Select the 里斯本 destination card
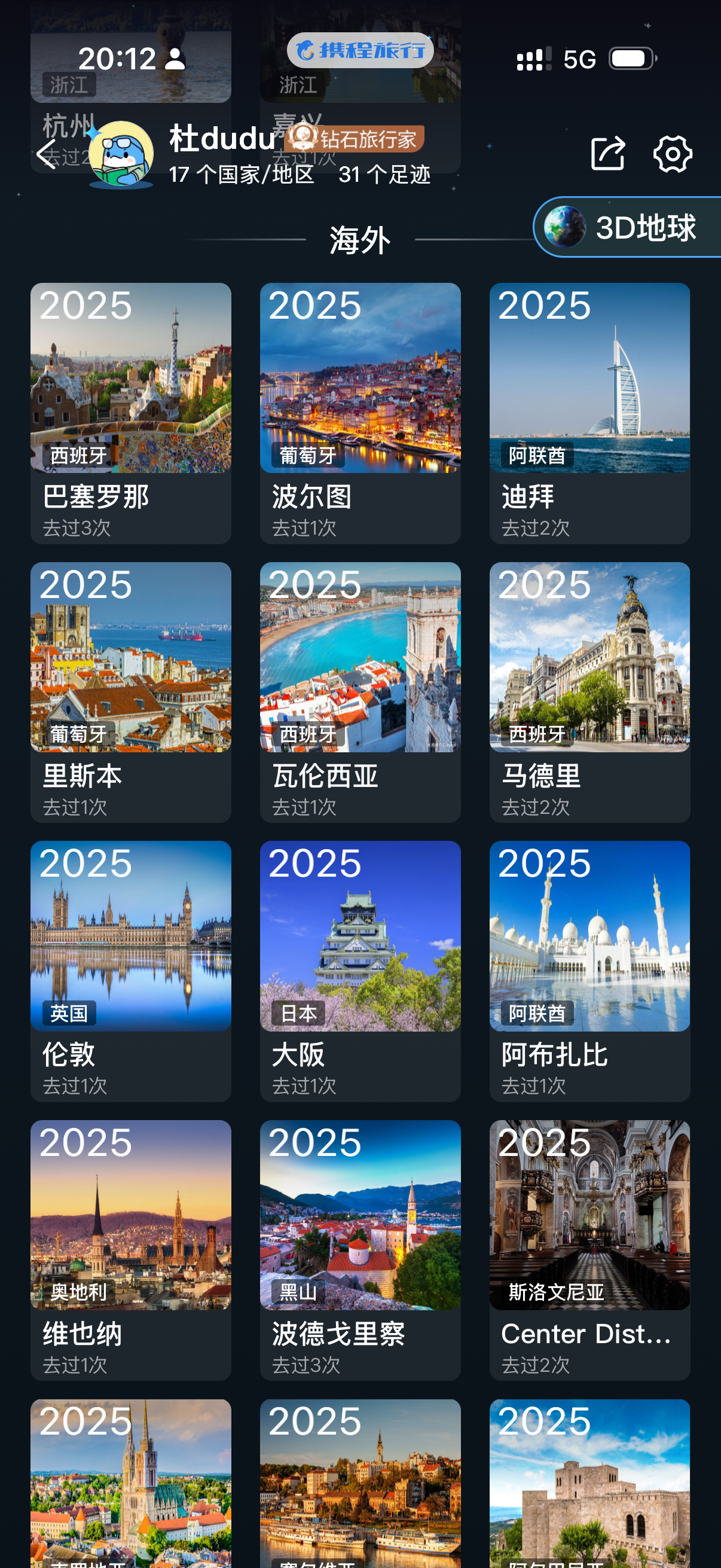 click(131, 691)
